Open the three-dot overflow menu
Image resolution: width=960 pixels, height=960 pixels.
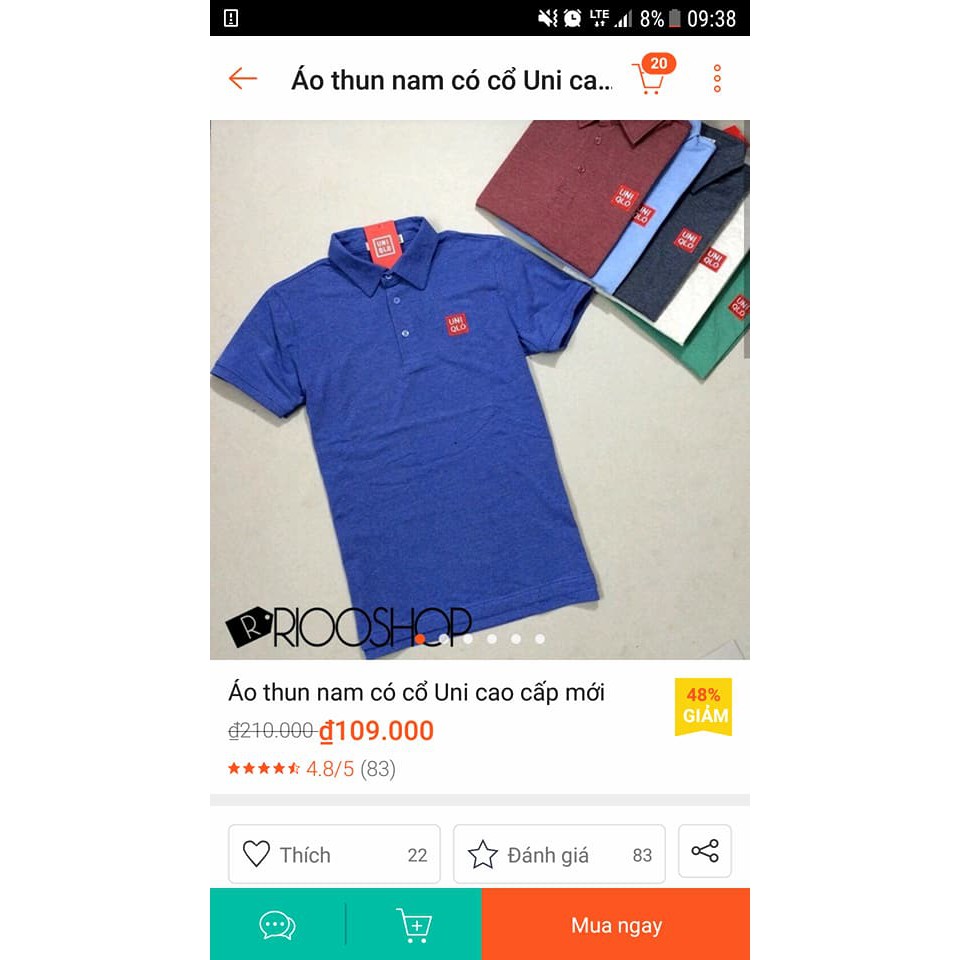717,78
